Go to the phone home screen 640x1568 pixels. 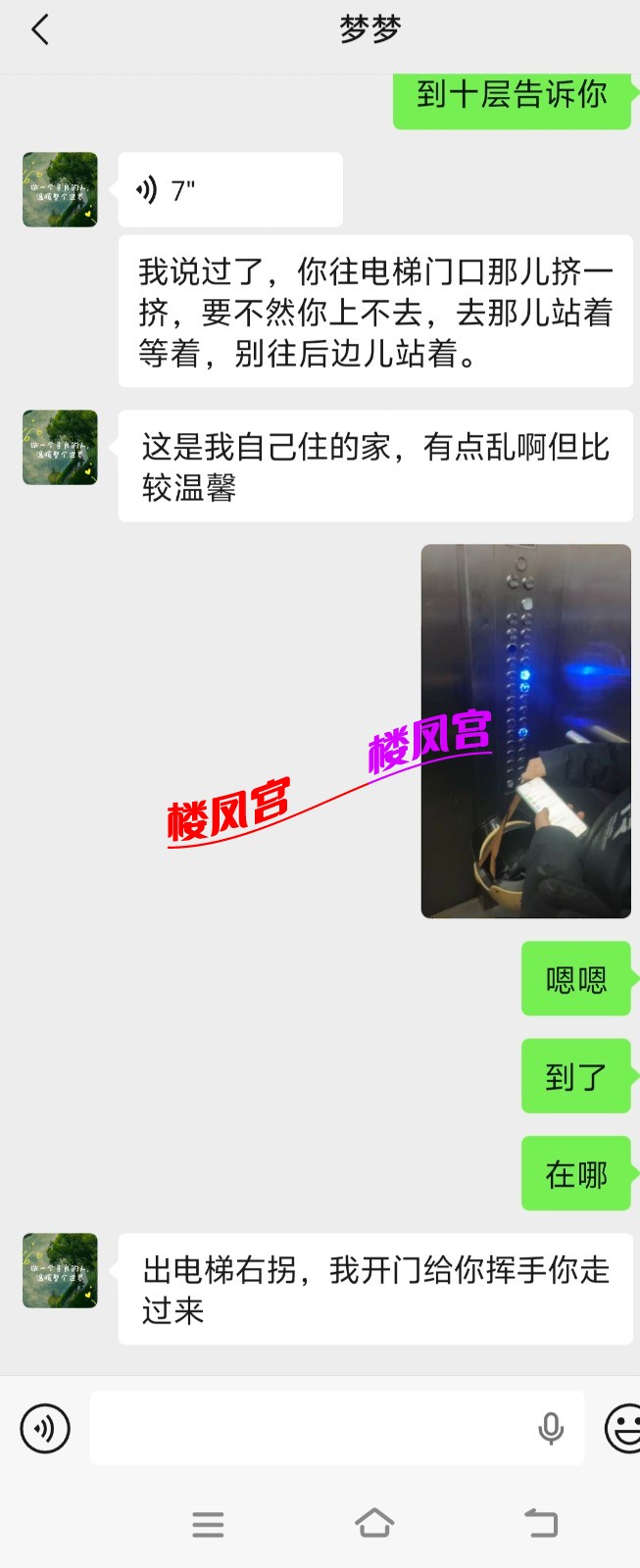point(374,1524)
